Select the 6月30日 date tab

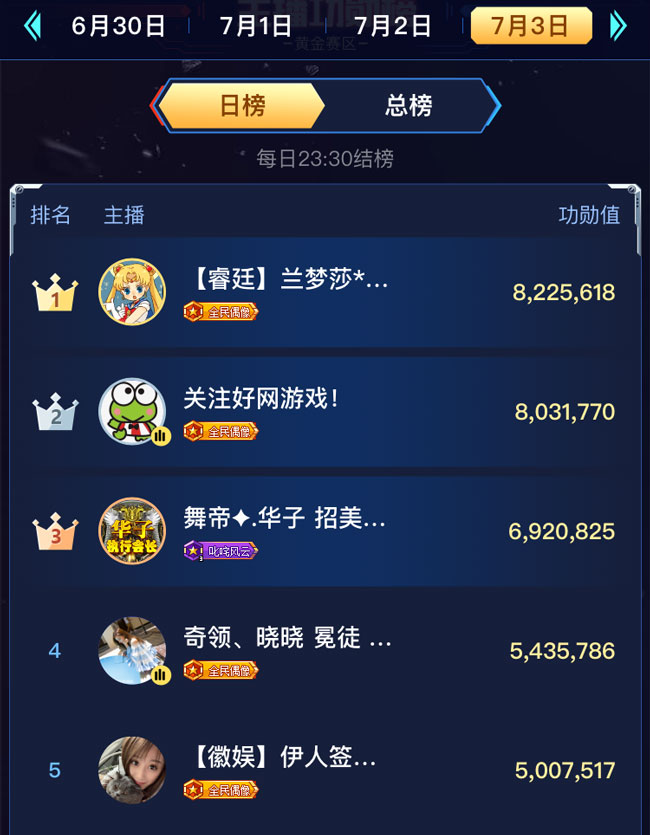pos(118,27)
